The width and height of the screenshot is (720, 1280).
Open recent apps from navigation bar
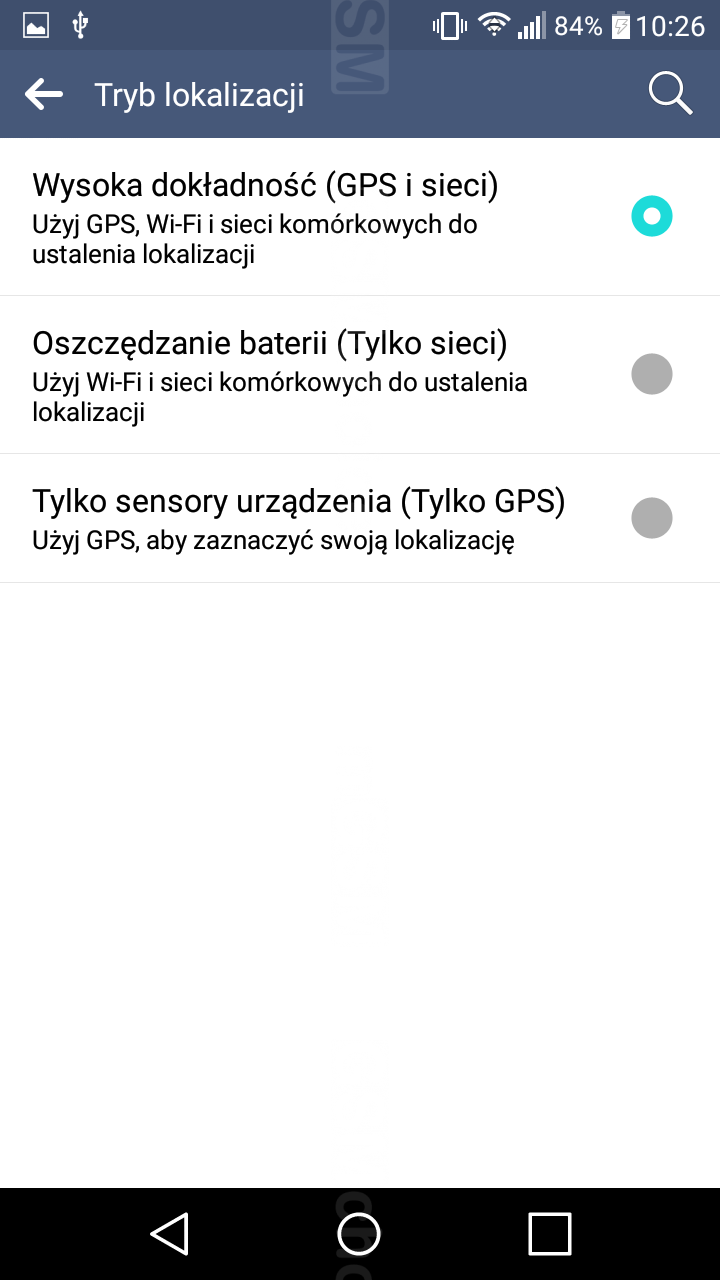pyautogui.click(x=549, y=1233)
